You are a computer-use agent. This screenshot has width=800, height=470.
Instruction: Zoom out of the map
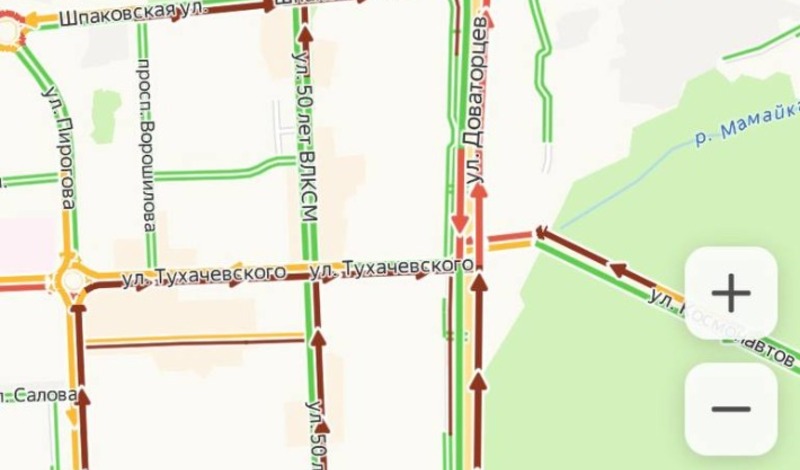pos(731,408)
